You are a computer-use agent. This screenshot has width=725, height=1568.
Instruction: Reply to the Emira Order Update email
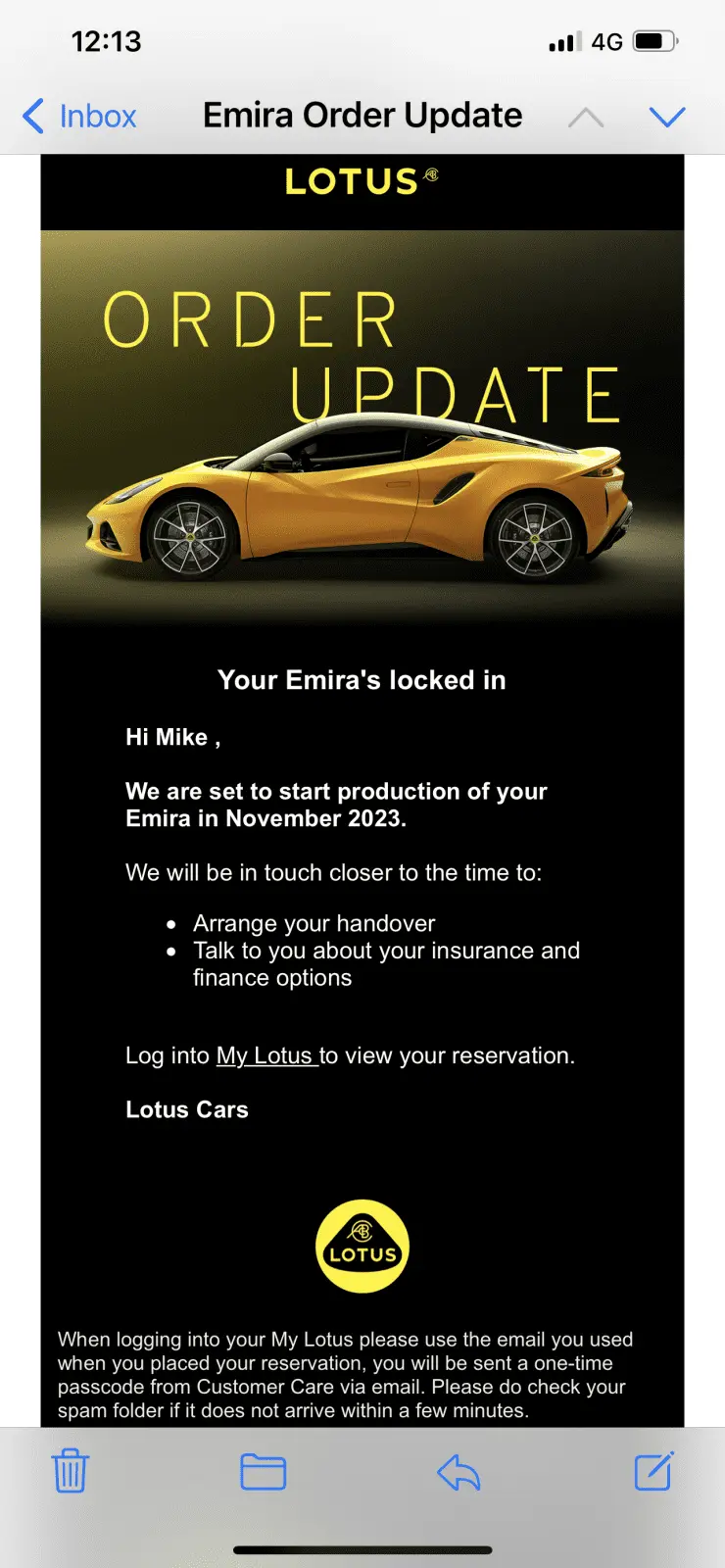coord(459,1471)
